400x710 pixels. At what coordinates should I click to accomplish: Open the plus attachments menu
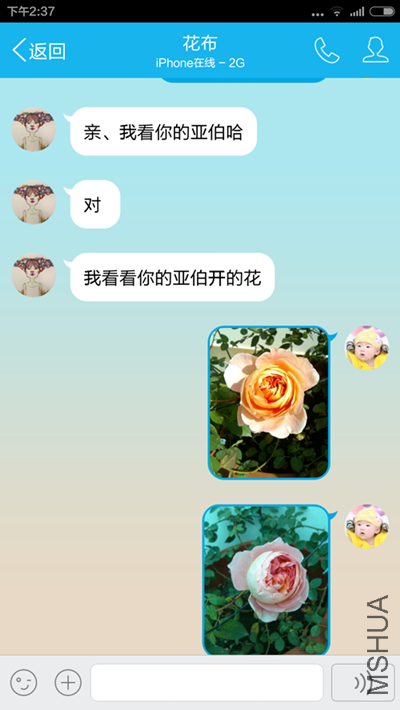tap(68, 682)
